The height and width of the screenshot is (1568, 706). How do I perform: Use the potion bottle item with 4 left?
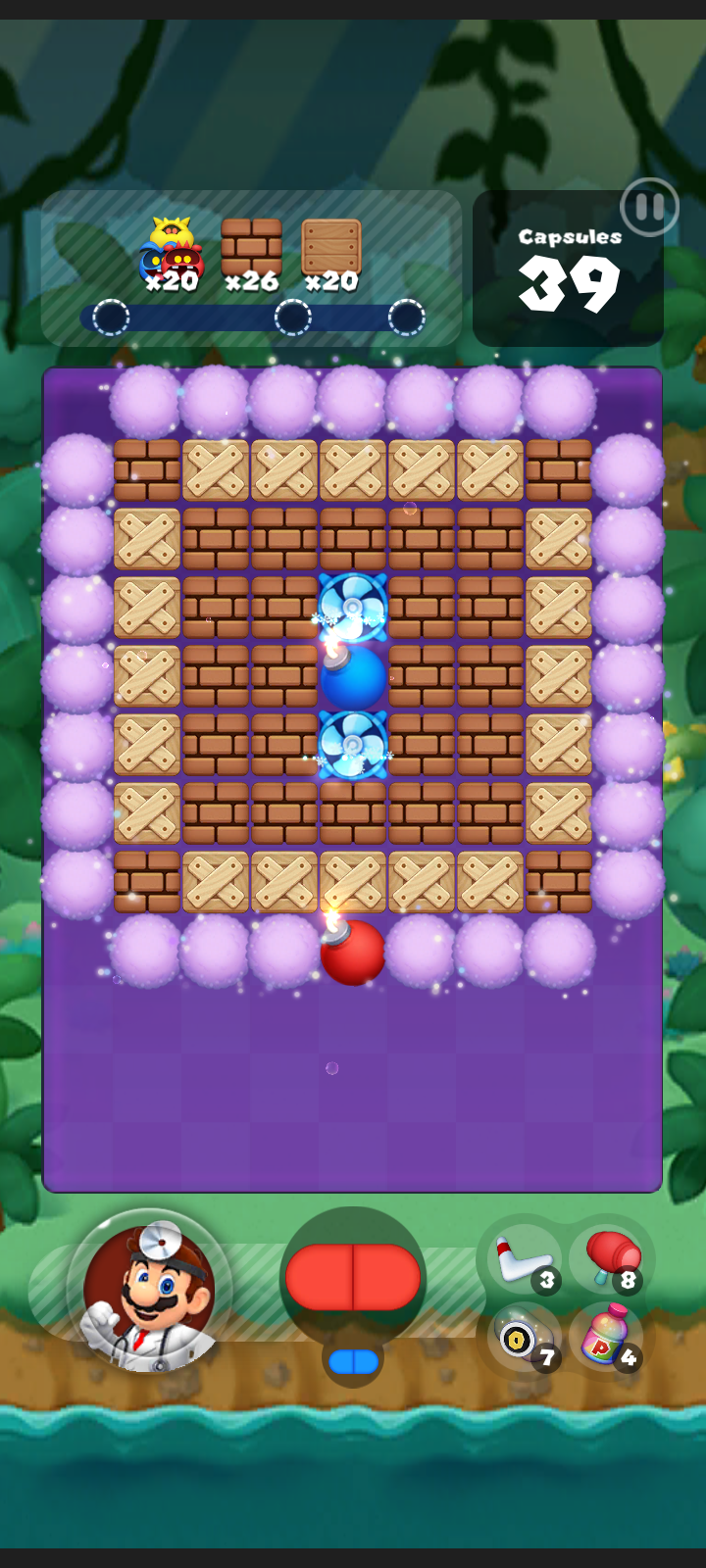coord(607,1337)
